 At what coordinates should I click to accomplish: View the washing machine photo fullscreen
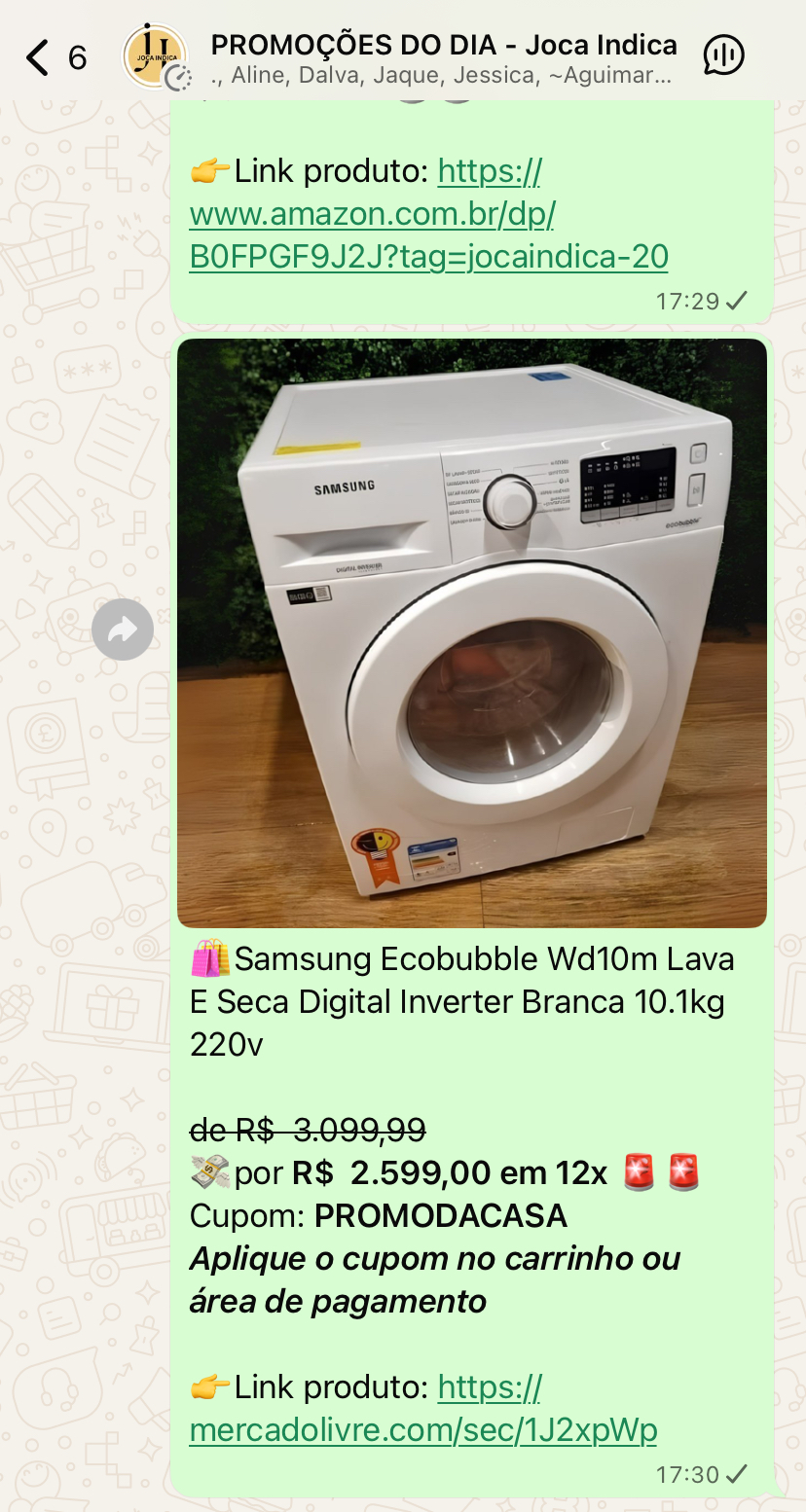point(472,632)
